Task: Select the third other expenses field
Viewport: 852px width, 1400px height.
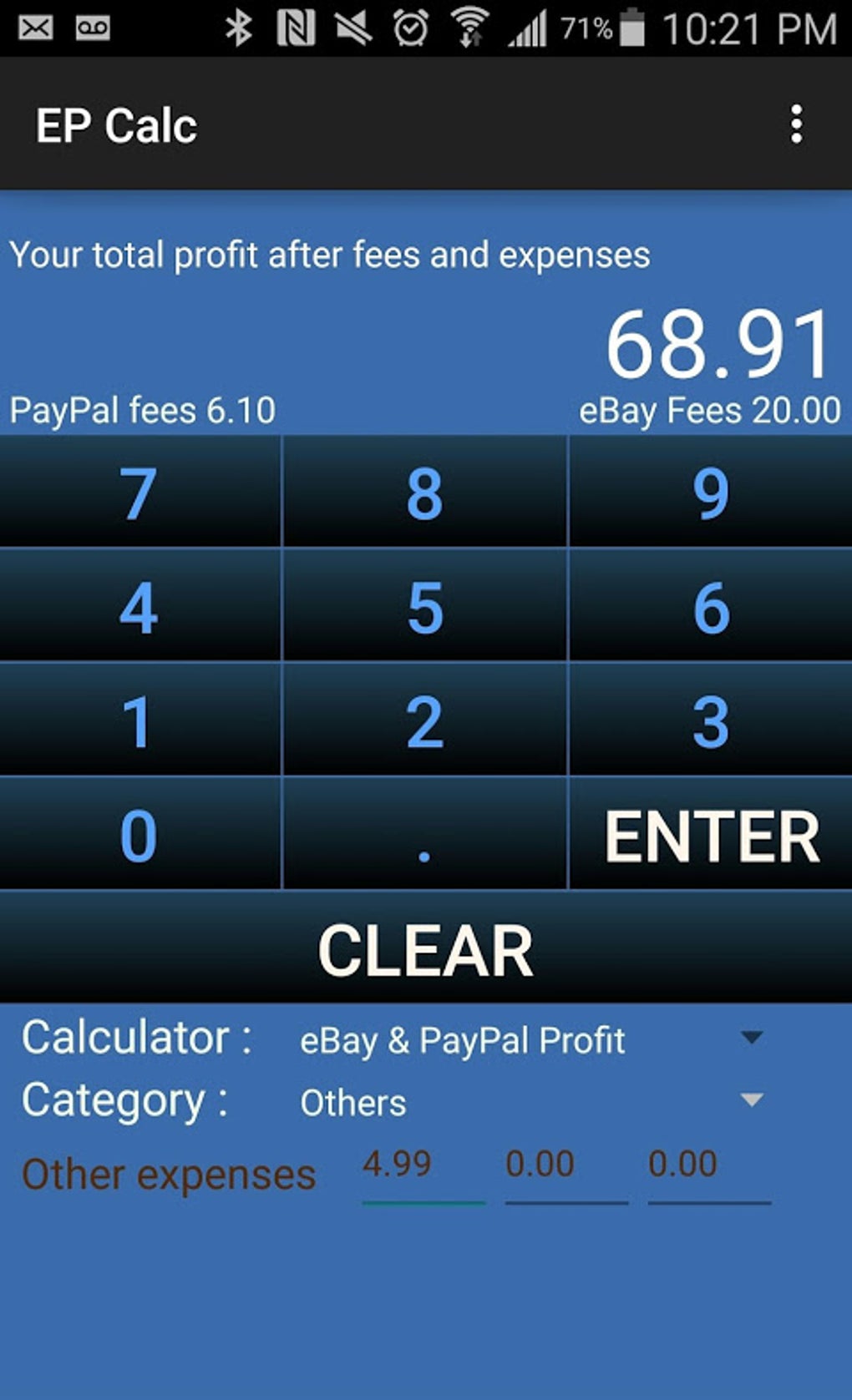Action: (x=709, y=1169)
